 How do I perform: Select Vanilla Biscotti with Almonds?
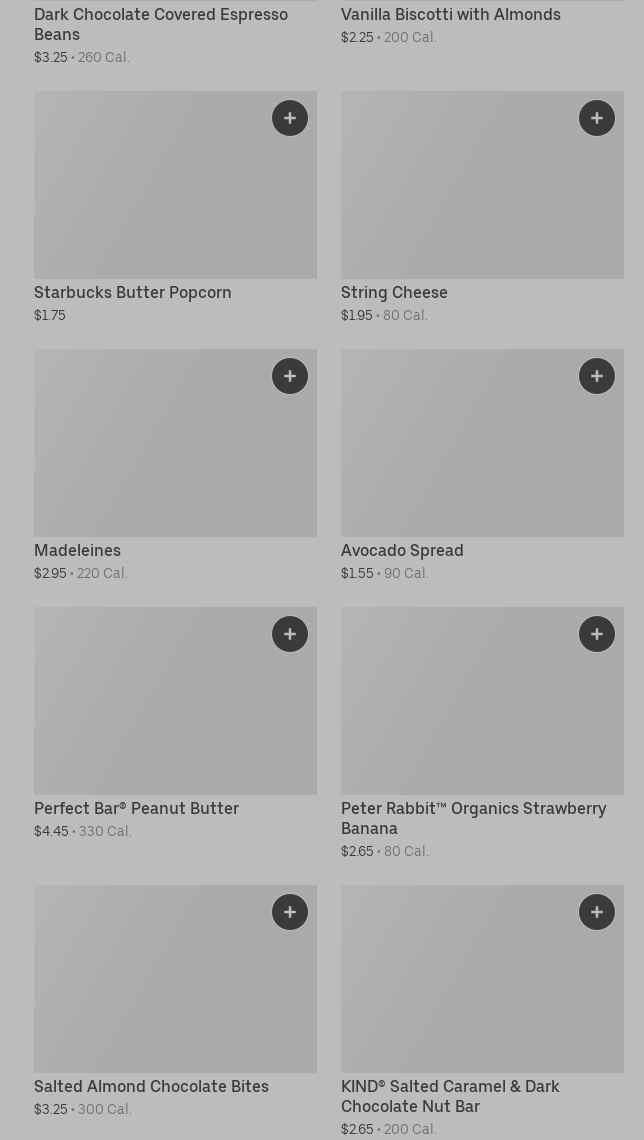(450, 15)
